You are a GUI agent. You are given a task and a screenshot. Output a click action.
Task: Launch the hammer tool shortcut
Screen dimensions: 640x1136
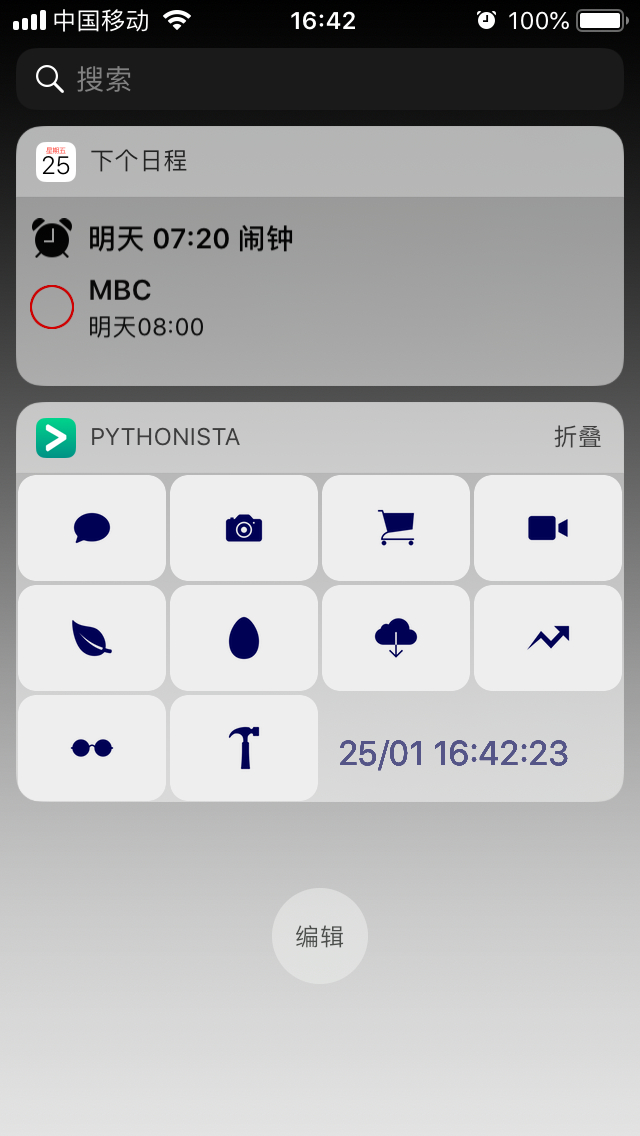244,748
